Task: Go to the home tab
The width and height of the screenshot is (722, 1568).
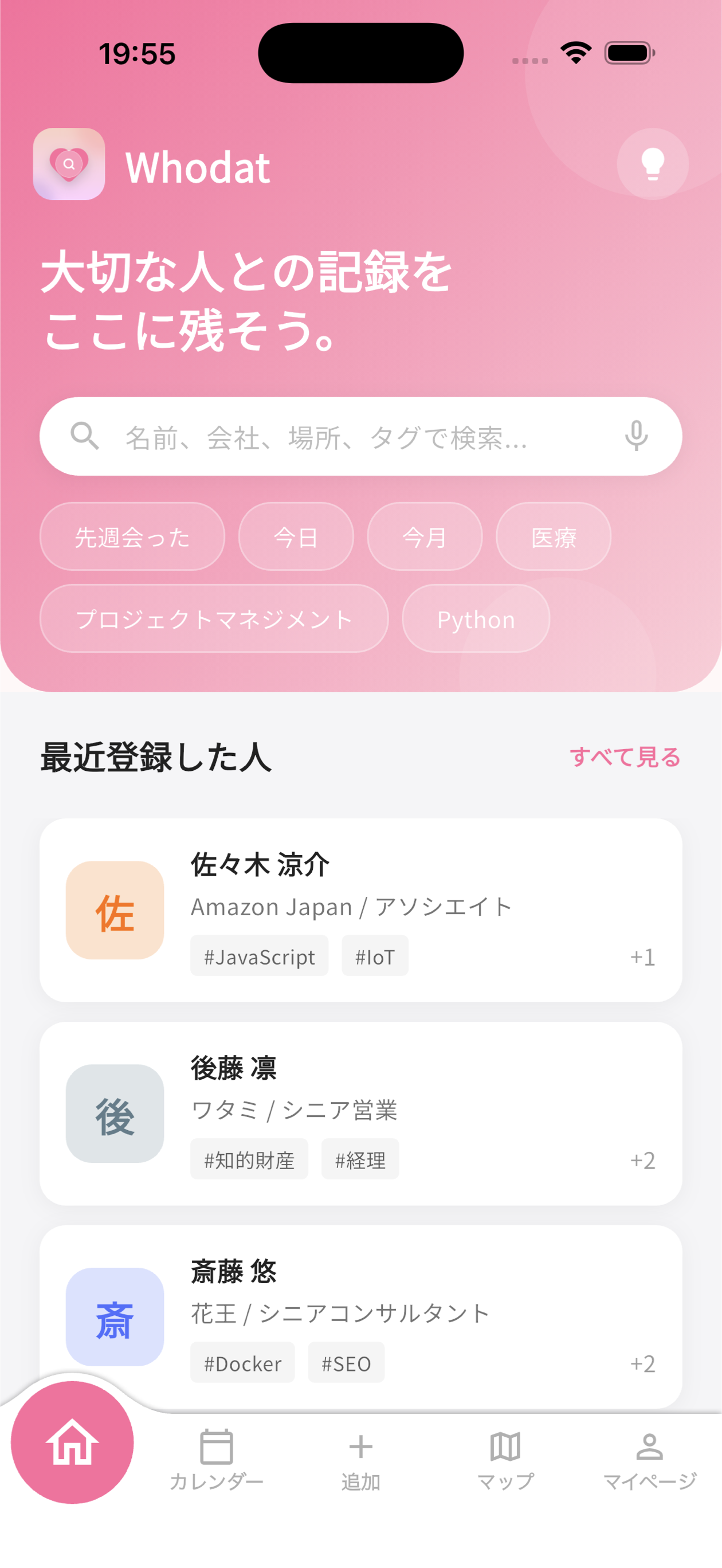Action: coord(72,1442)
